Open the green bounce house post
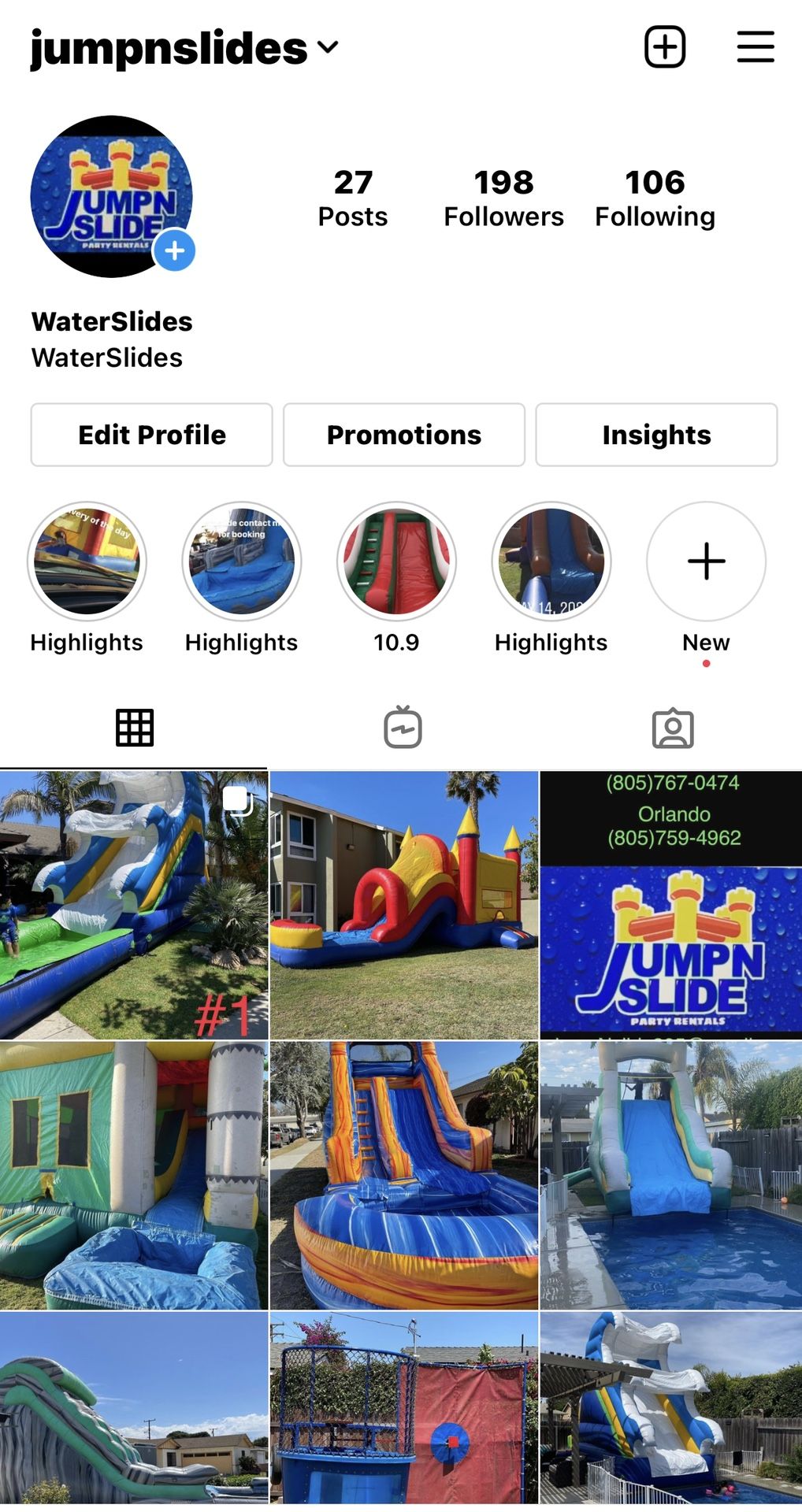Viewport: 802px width, 1512px height. (x=134, y=1175)
